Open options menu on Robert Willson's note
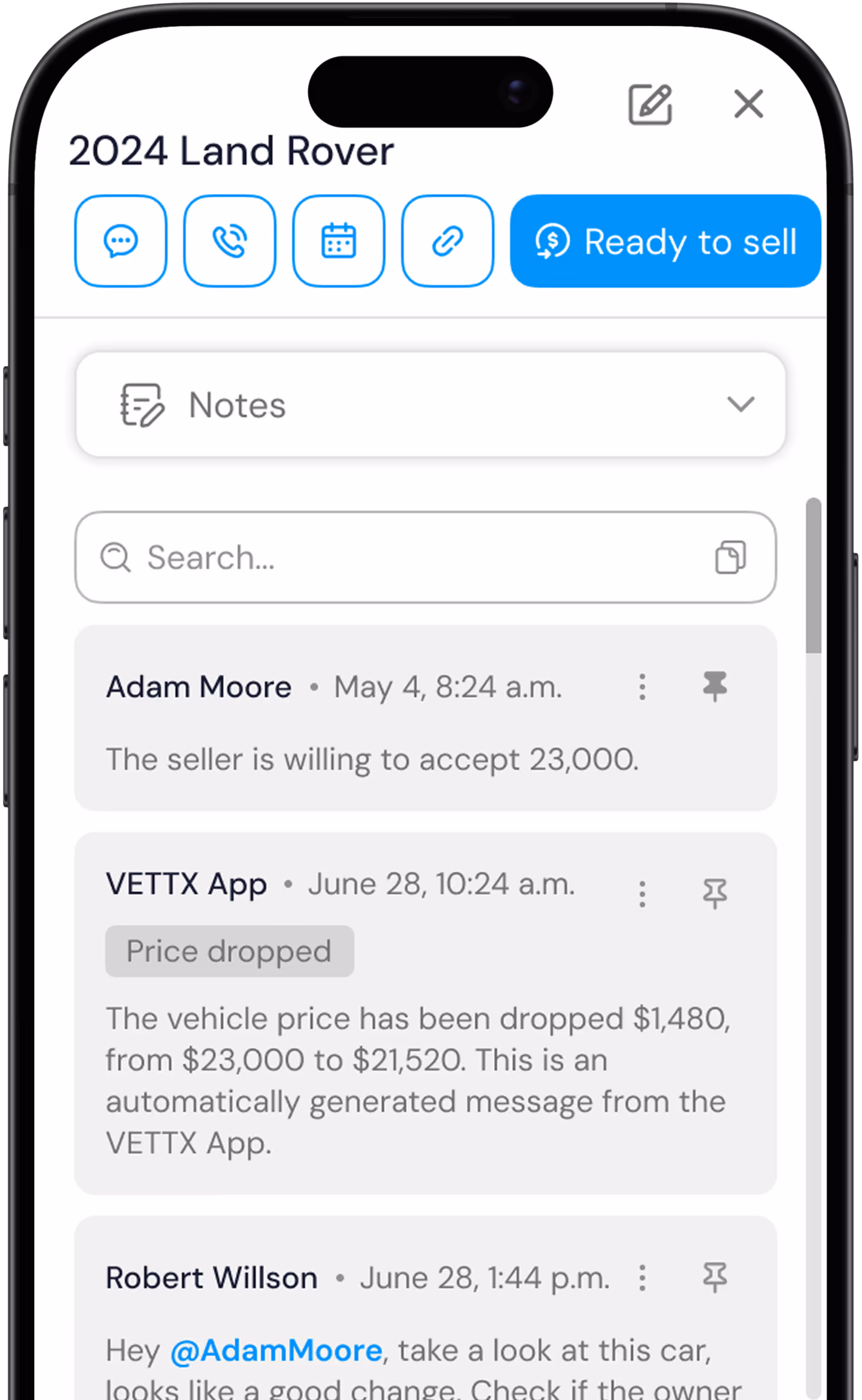The height and width of the screenshot is (1400, 862). pyautogui.click(x=643, y=1278)
